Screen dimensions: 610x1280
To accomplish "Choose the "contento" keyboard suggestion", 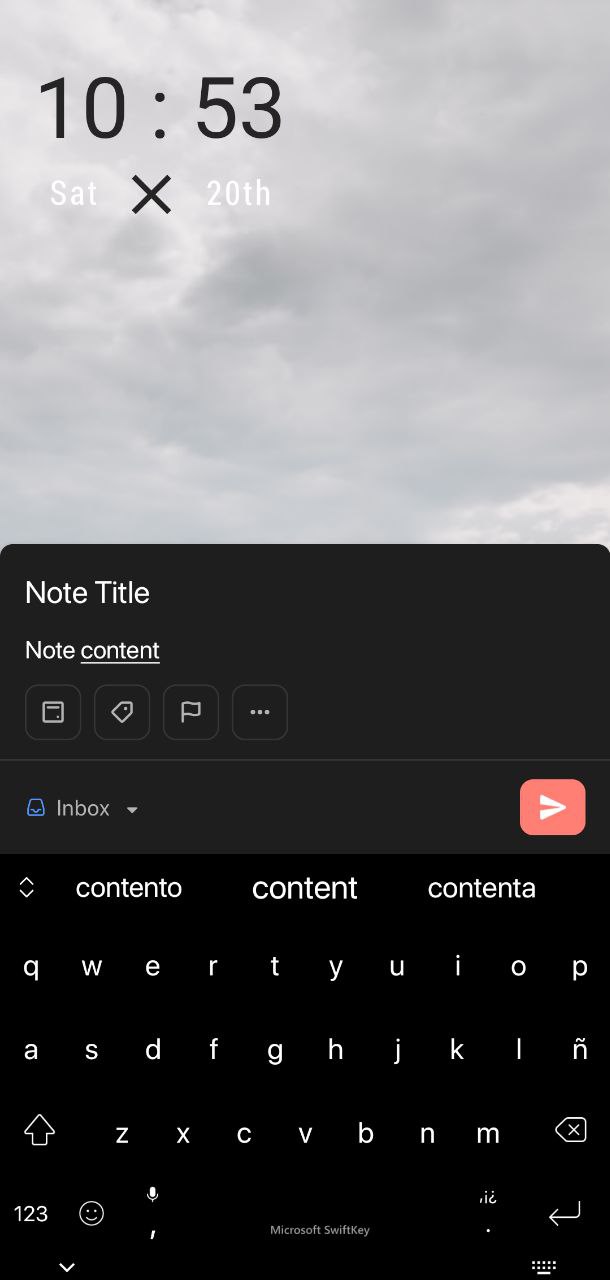I will pyautogui.click(x=129, y=888).
